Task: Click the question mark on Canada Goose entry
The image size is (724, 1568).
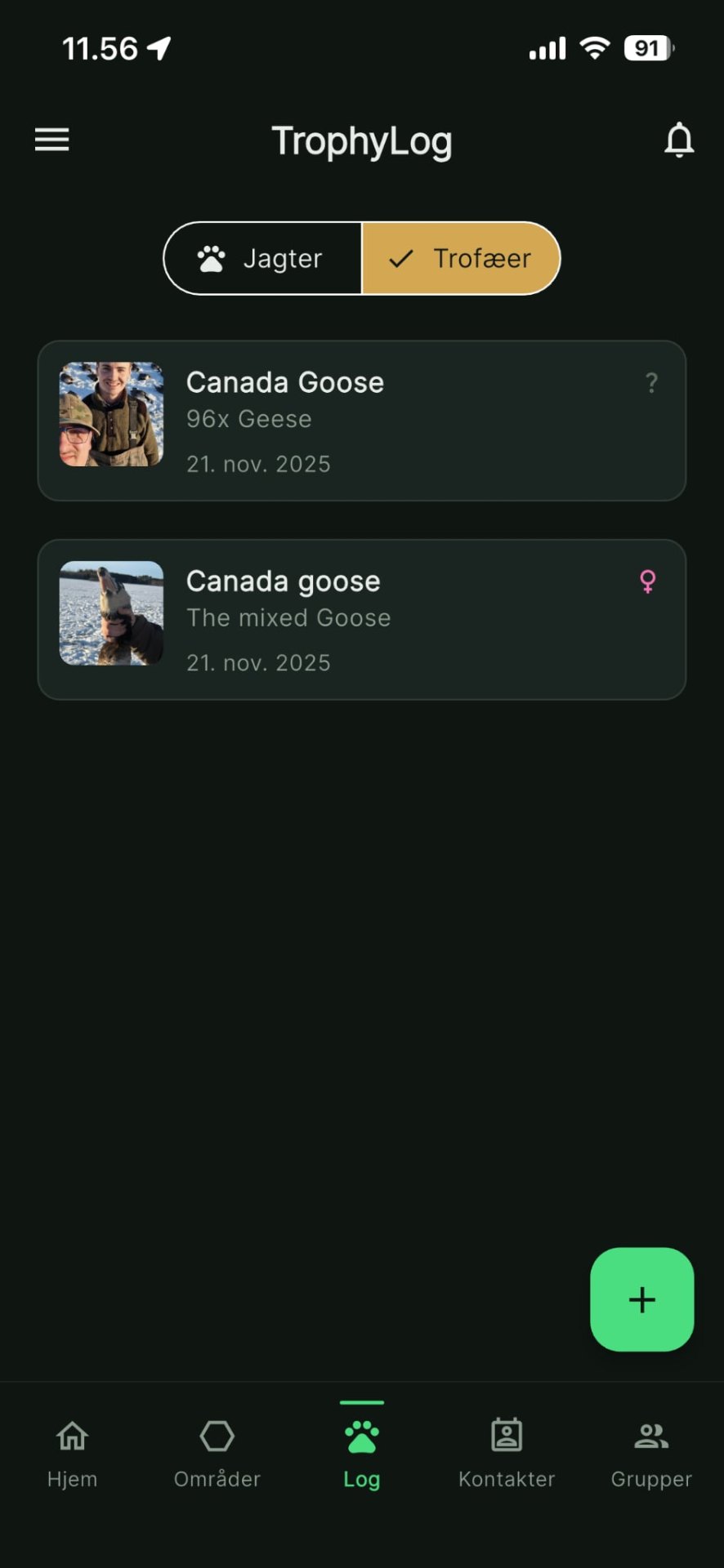Action: click(x=651, y=383)
